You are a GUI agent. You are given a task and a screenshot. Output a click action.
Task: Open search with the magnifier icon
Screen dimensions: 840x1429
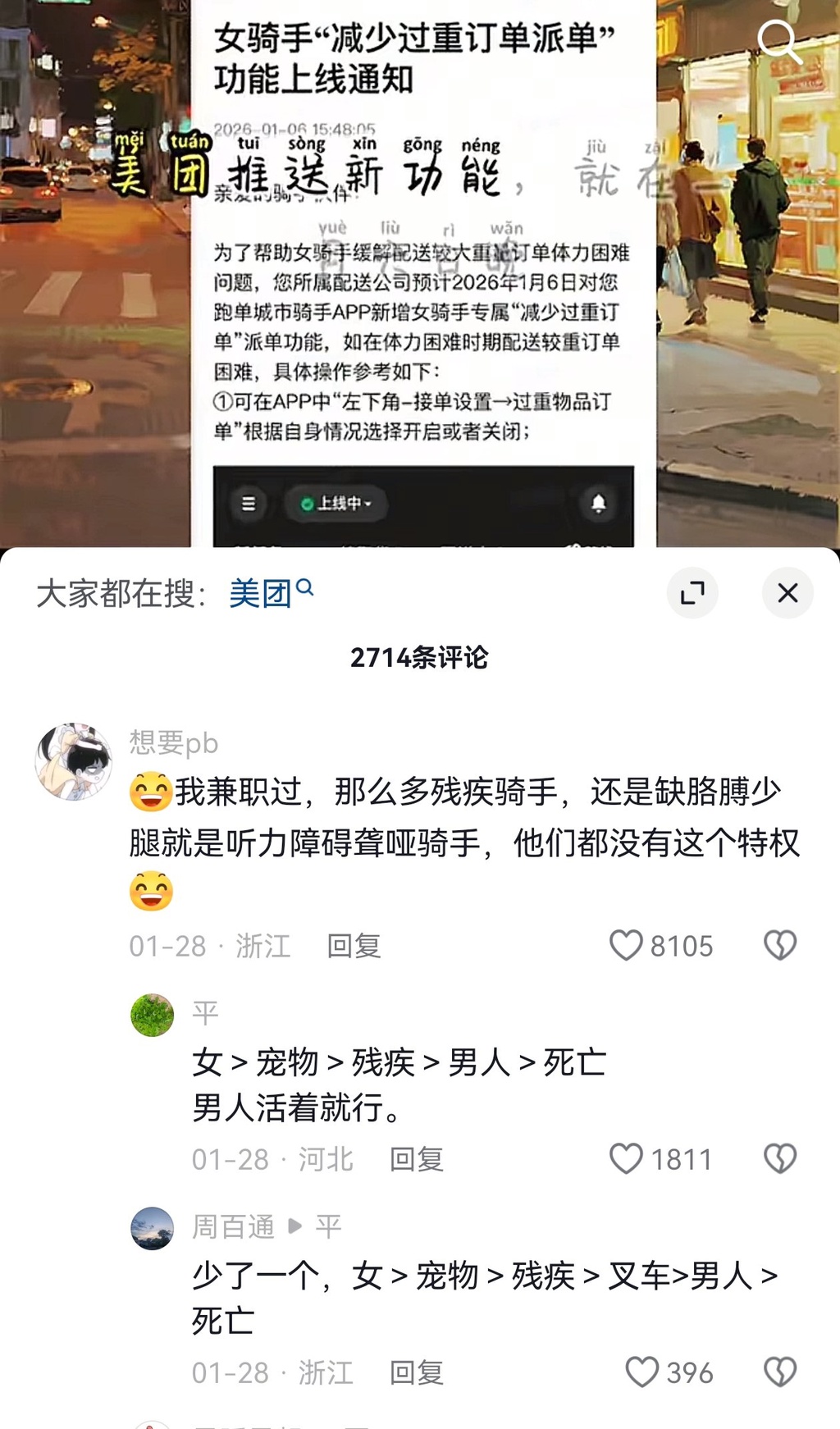[778, 41]
